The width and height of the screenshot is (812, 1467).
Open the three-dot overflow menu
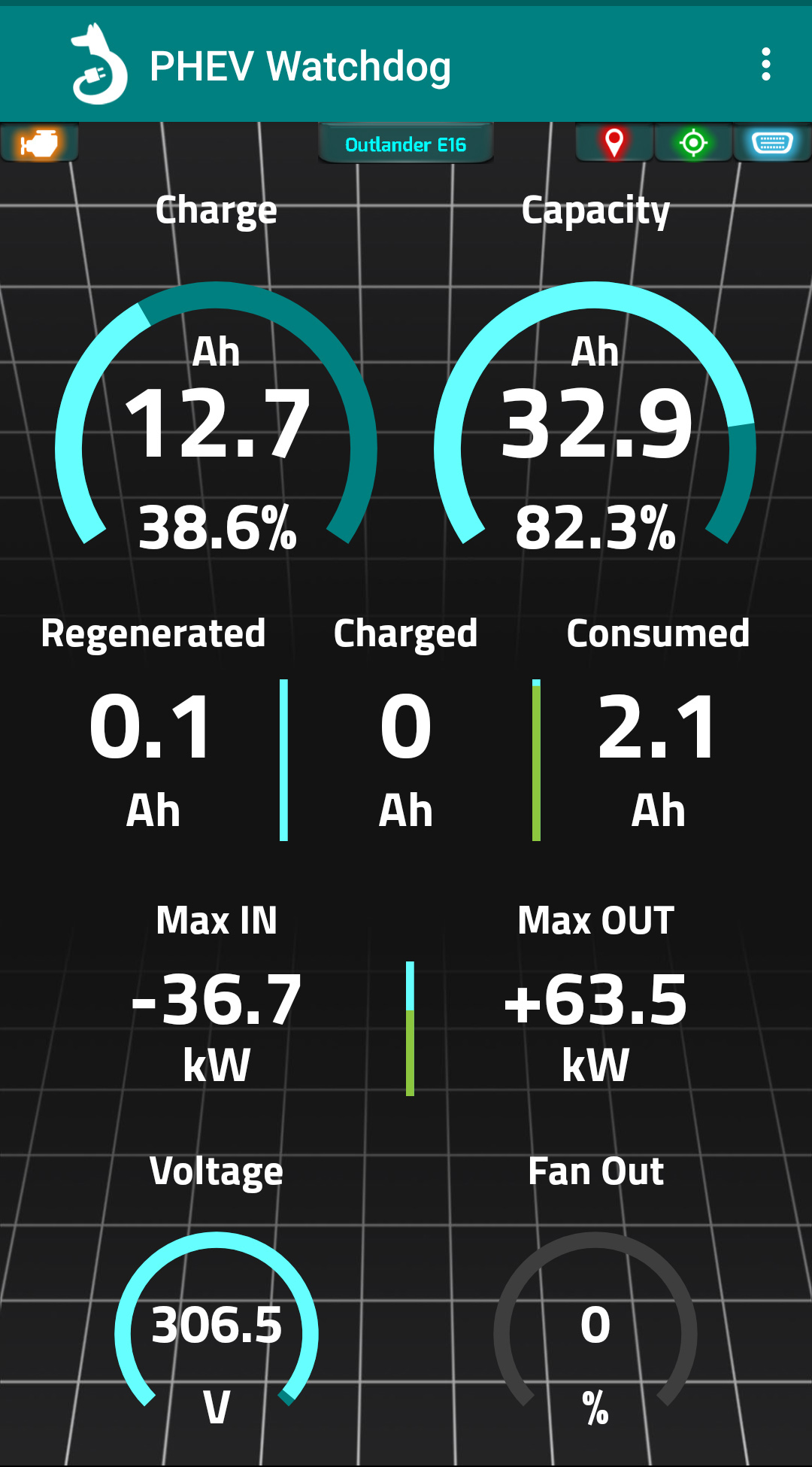click(765, 65)
